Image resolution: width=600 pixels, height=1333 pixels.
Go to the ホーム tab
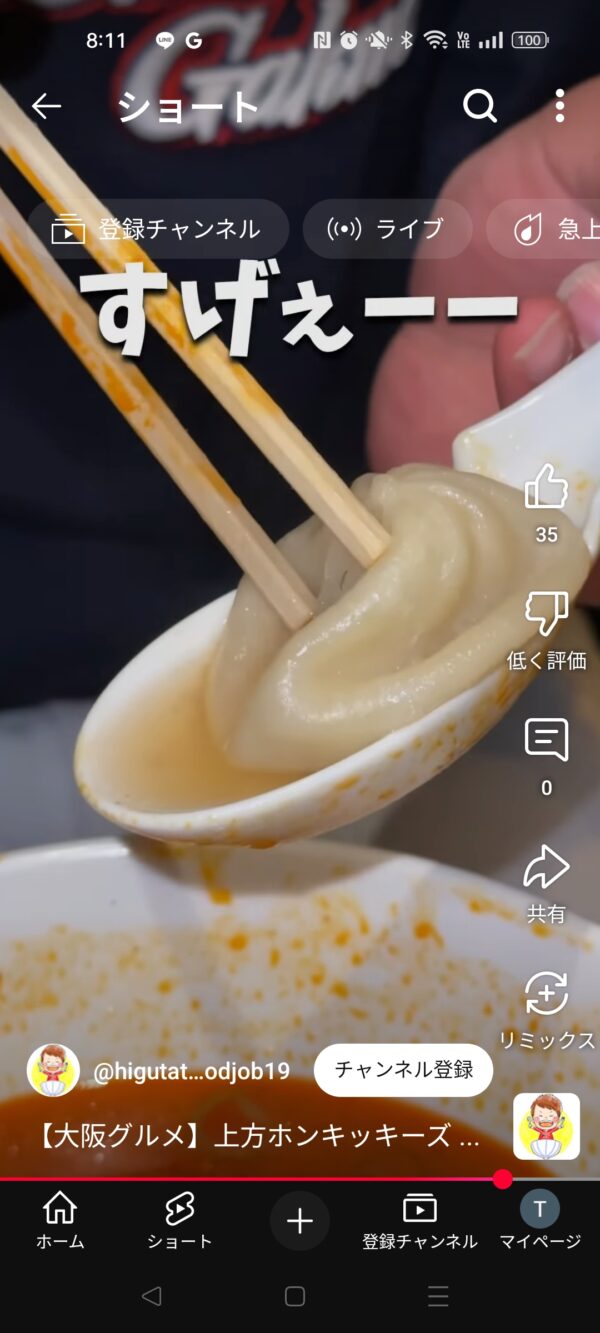[60, 1220]
